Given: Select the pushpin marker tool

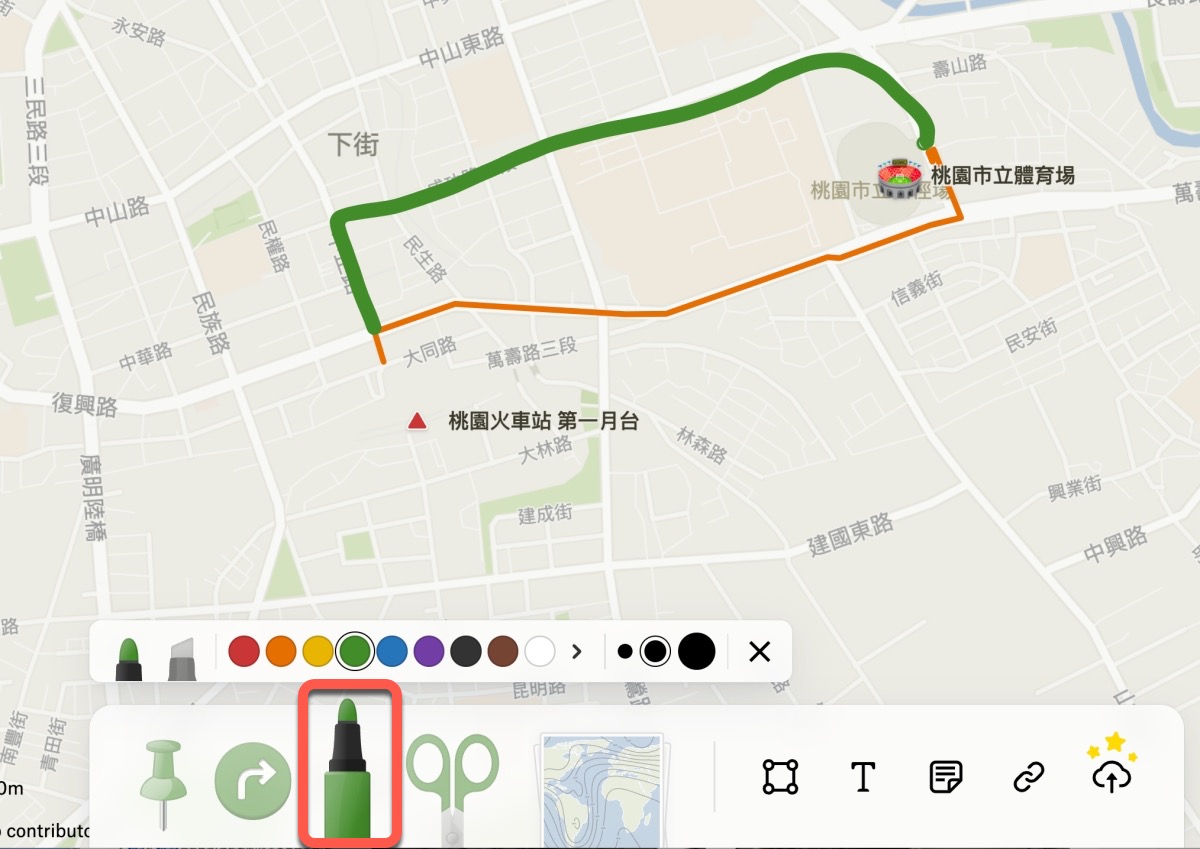Looking at the screenshot, I should point(163,781).
